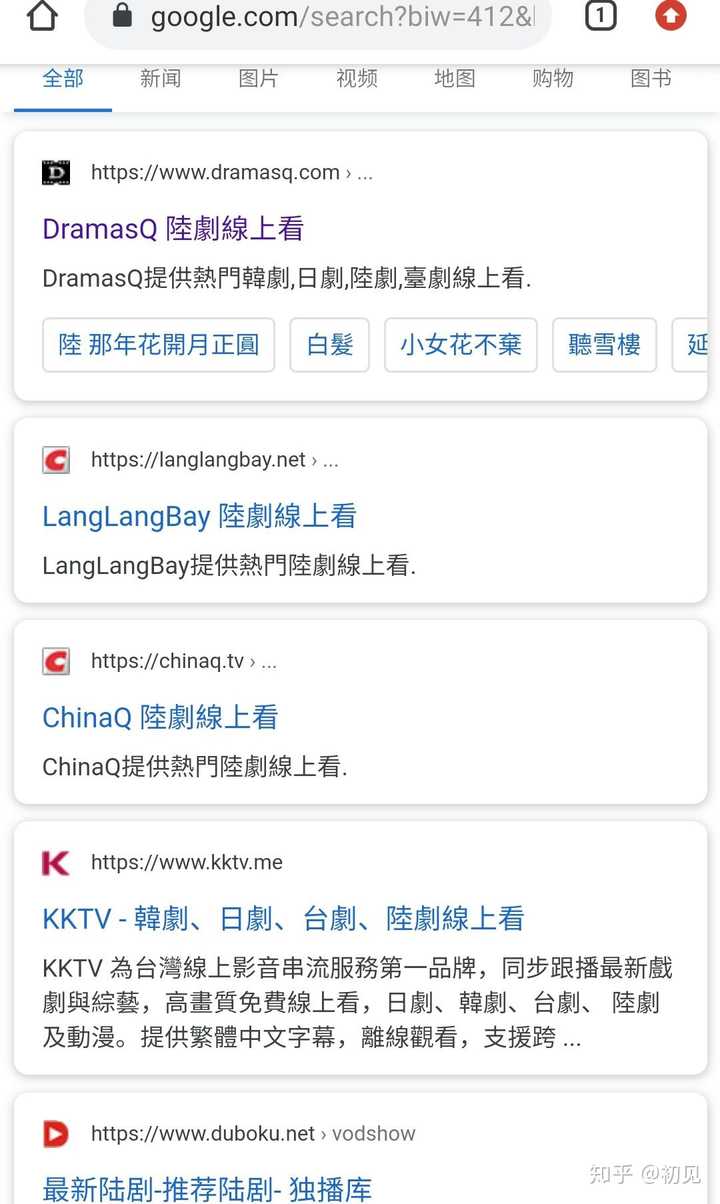Switch to the 地图 tab
Screen dimensions: 720x1204
455,79
